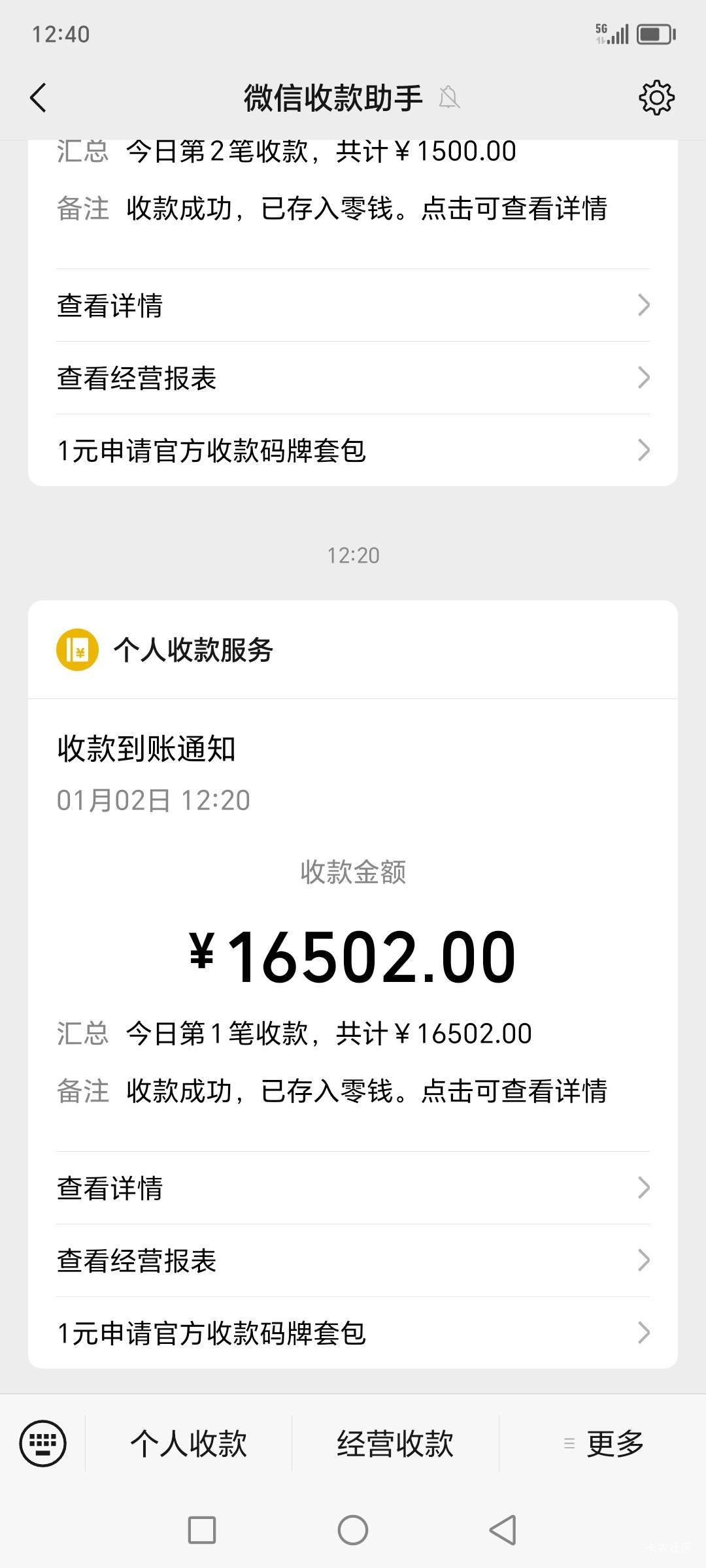Open 查看详情 for the ¥16502.00 payment
This screenshot has width=706, height=1568.
(353, 1188)
